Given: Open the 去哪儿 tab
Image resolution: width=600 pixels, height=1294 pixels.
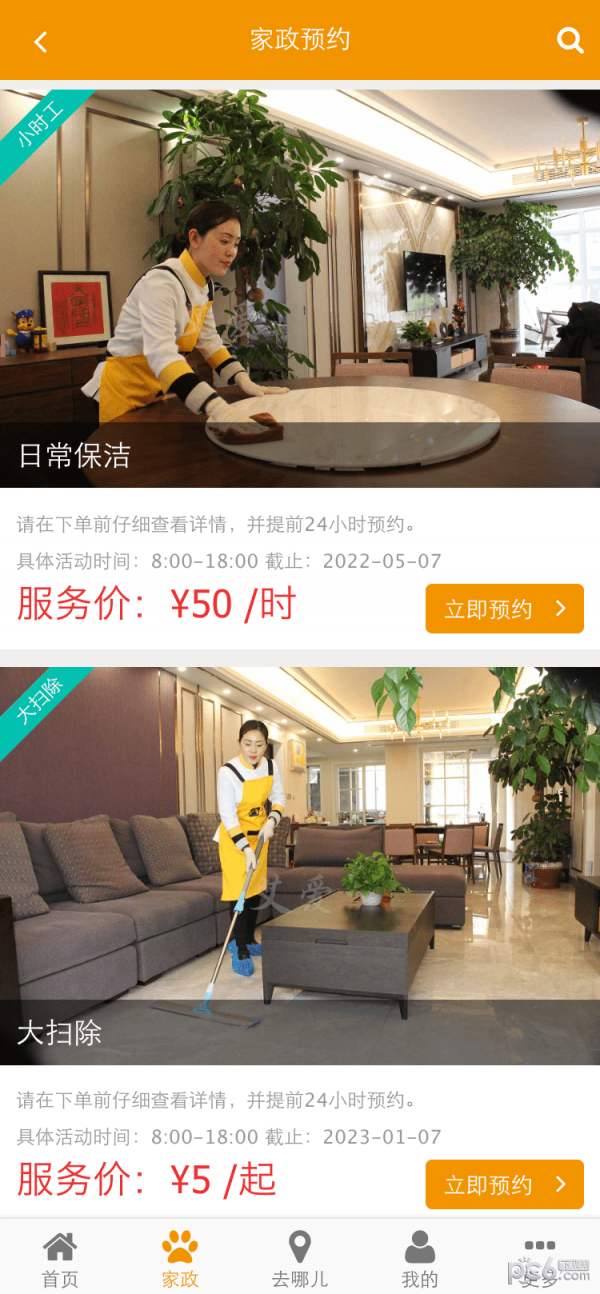Looking at the screenshot, I should 300,1258.
